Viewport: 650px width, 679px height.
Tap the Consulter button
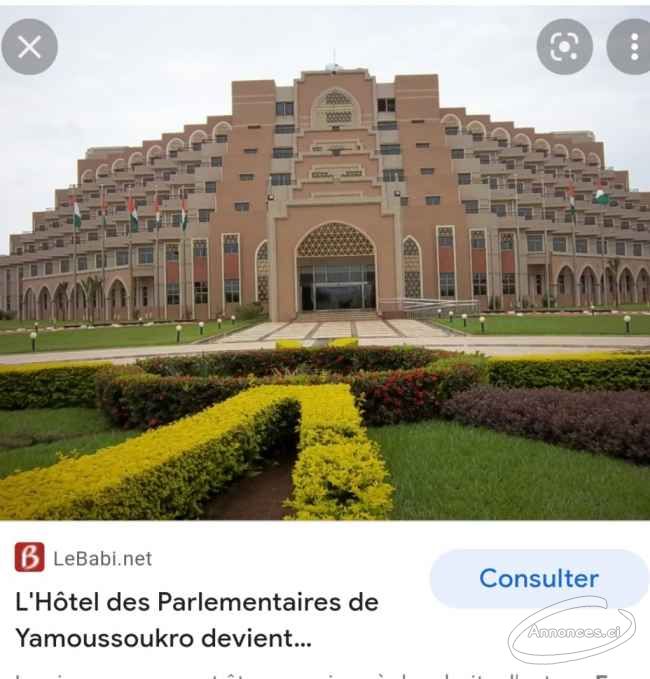538,578
